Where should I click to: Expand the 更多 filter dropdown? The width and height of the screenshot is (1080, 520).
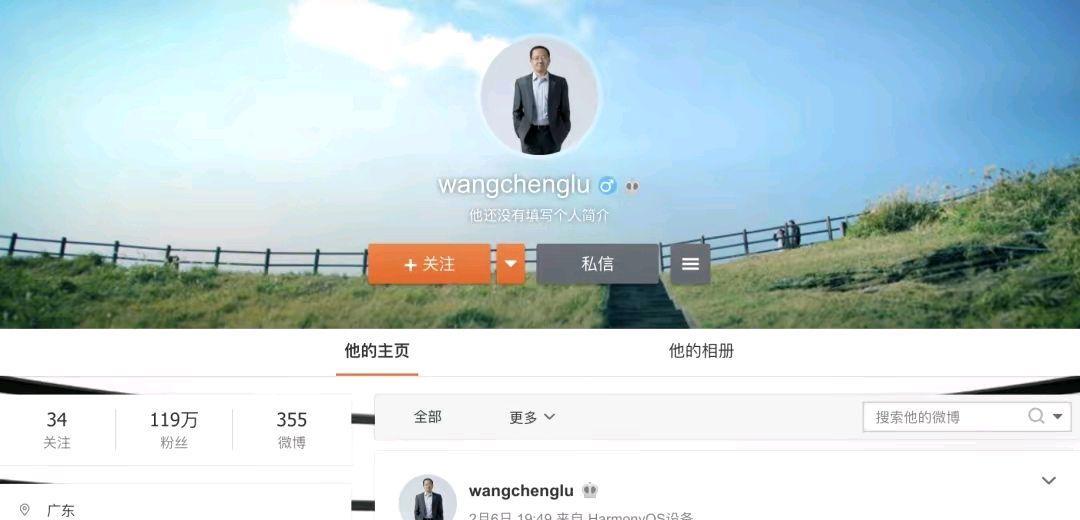(531, 417)
